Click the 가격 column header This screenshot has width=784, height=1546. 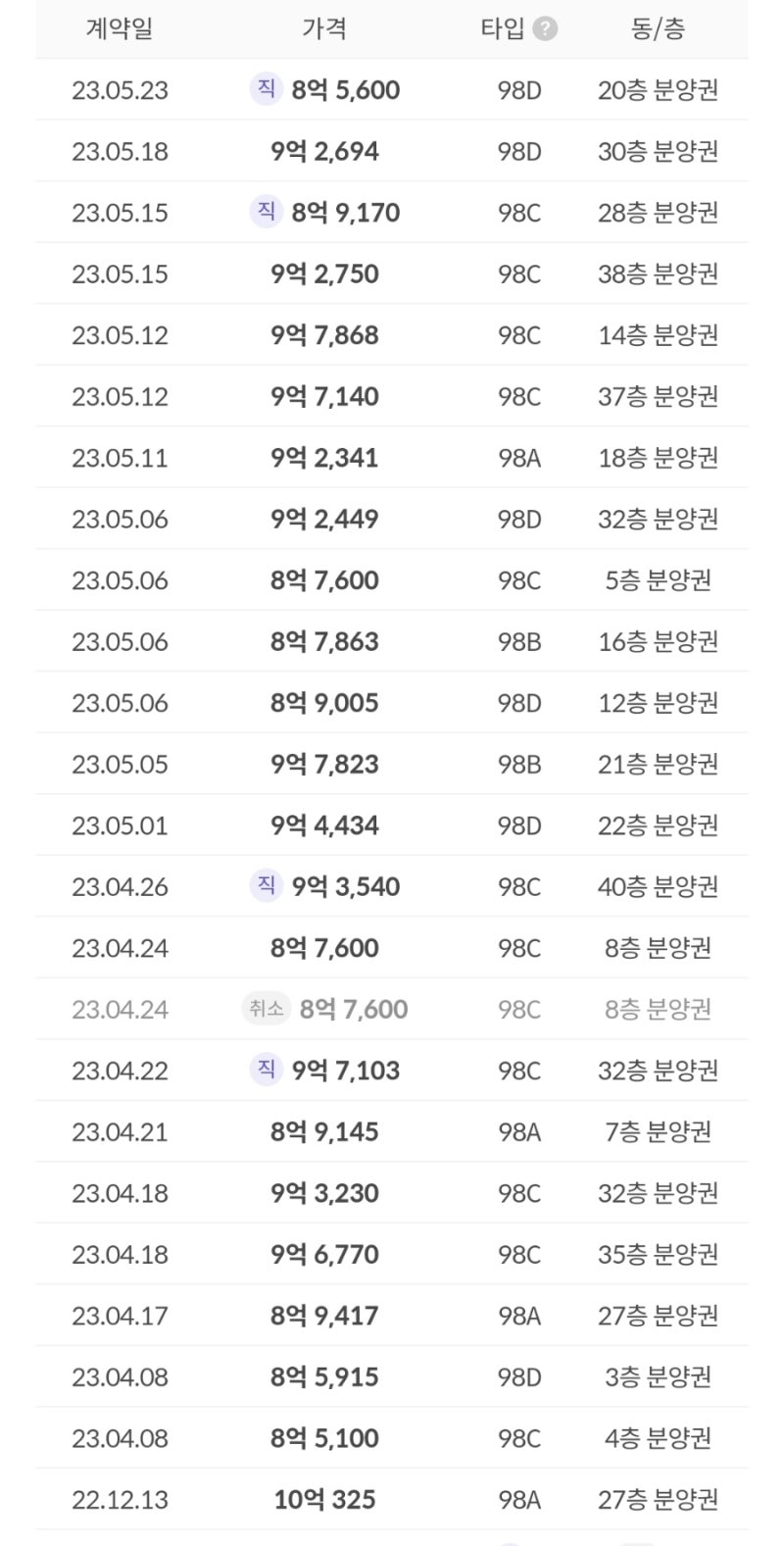point(324,29)
